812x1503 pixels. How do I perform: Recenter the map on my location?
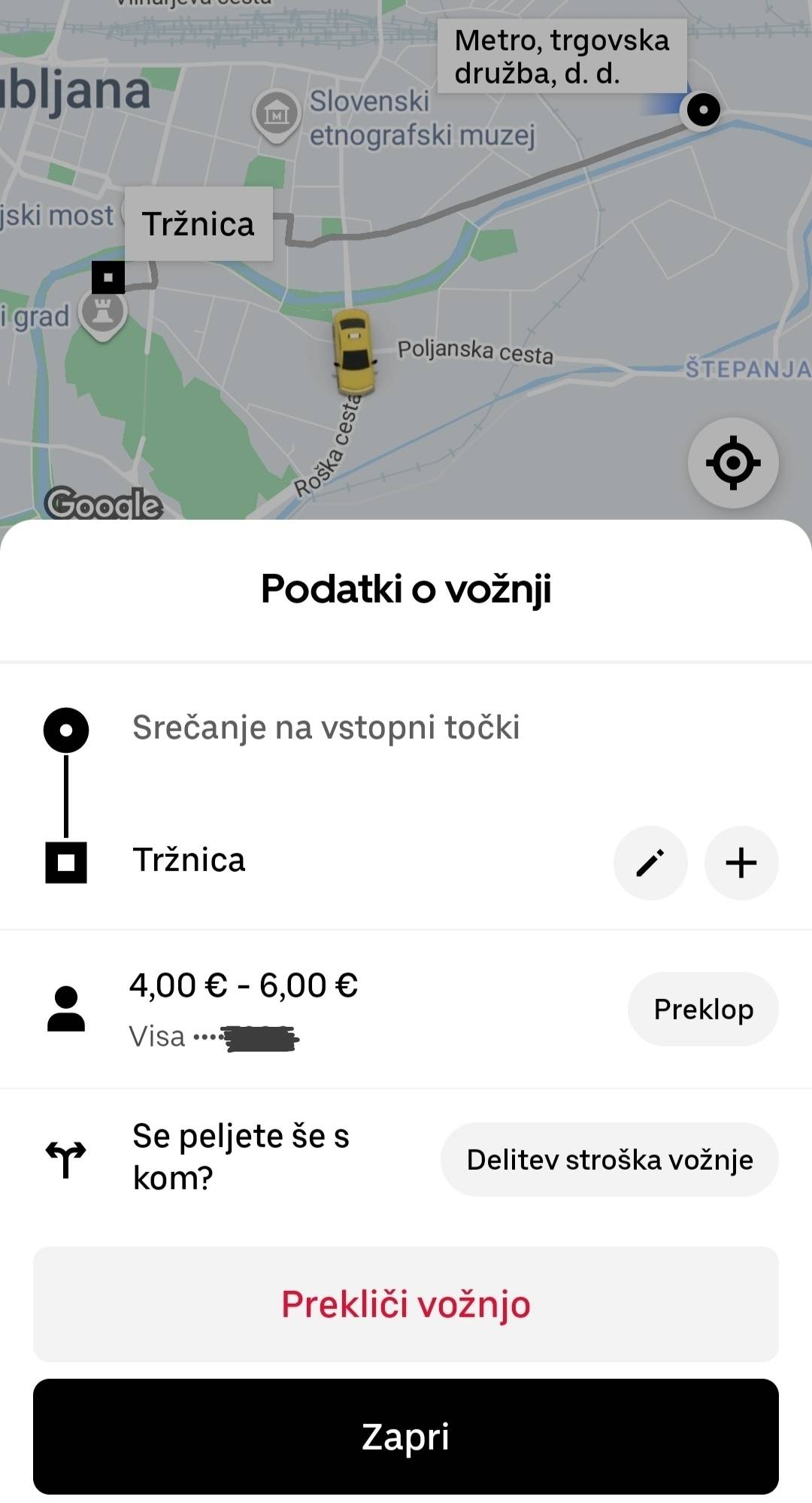(733, 463)
